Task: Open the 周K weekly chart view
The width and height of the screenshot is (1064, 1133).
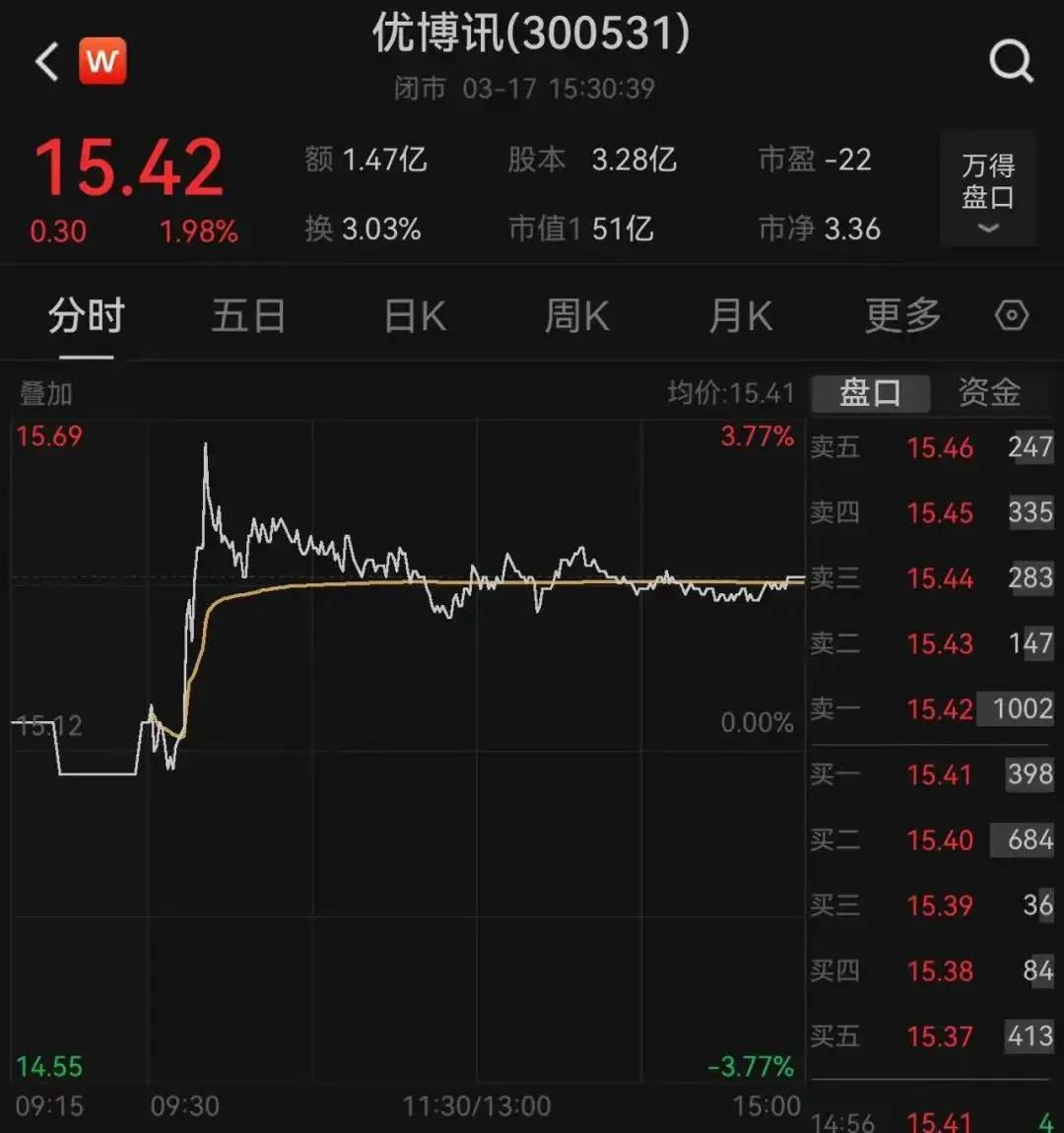Action: click(576, 315)
